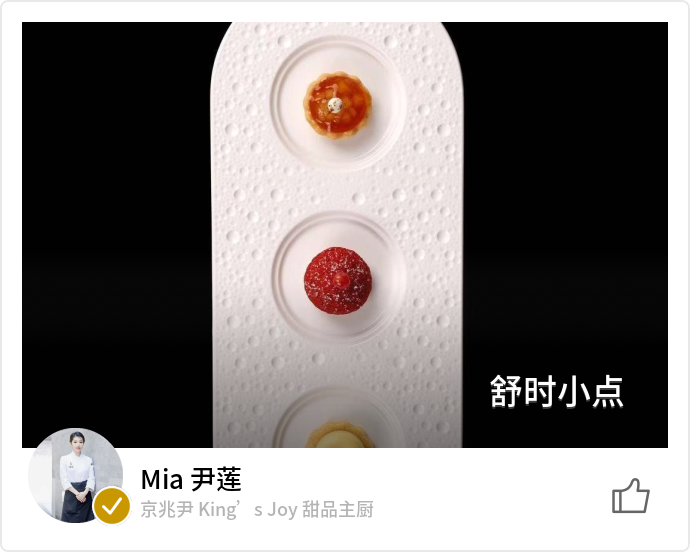Open Mia 尹莲's profile avatar

(75, 476)
